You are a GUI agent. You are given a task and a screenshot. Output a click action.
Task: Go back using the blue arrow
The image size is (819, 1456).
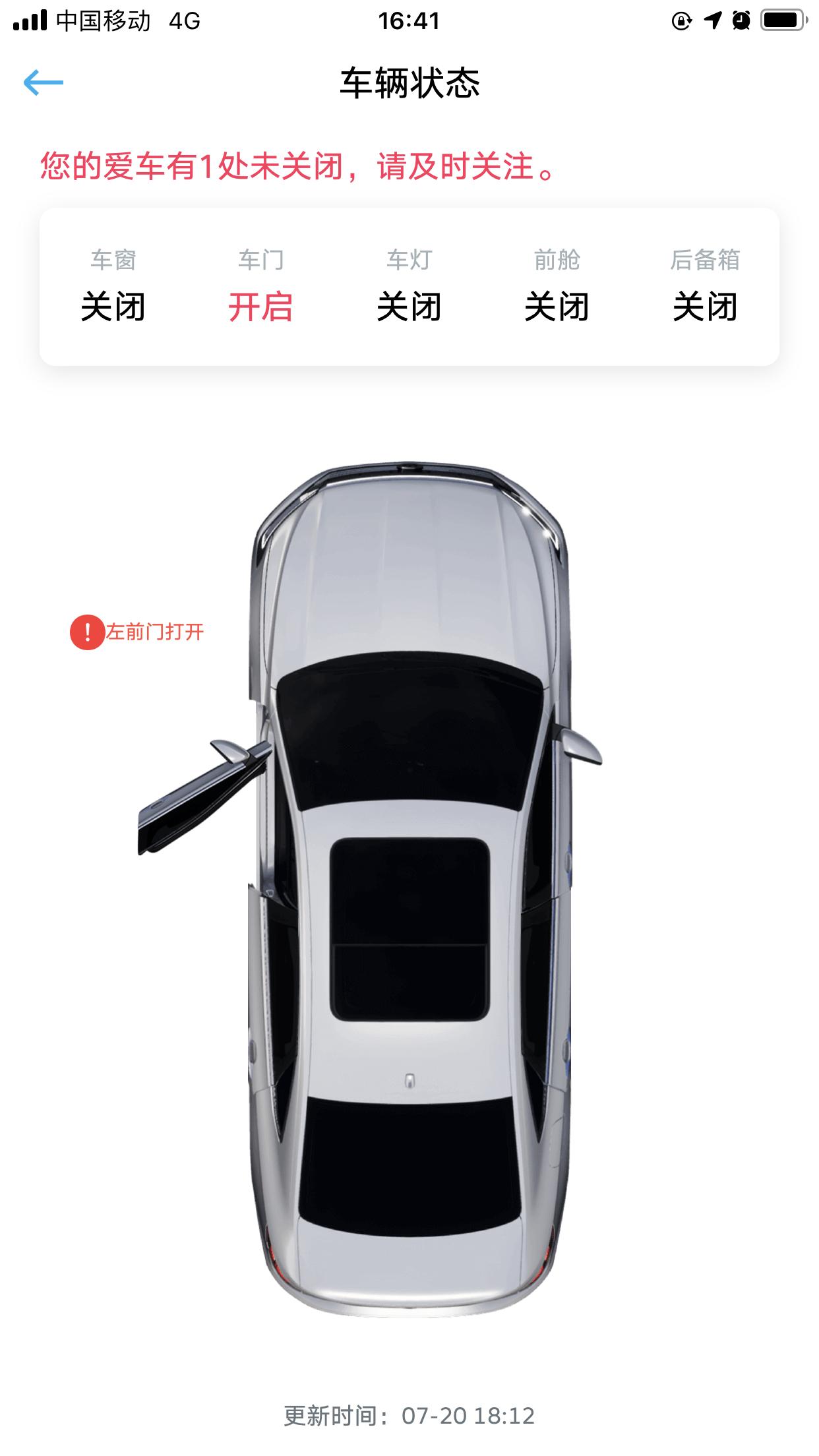coord(44,82)
